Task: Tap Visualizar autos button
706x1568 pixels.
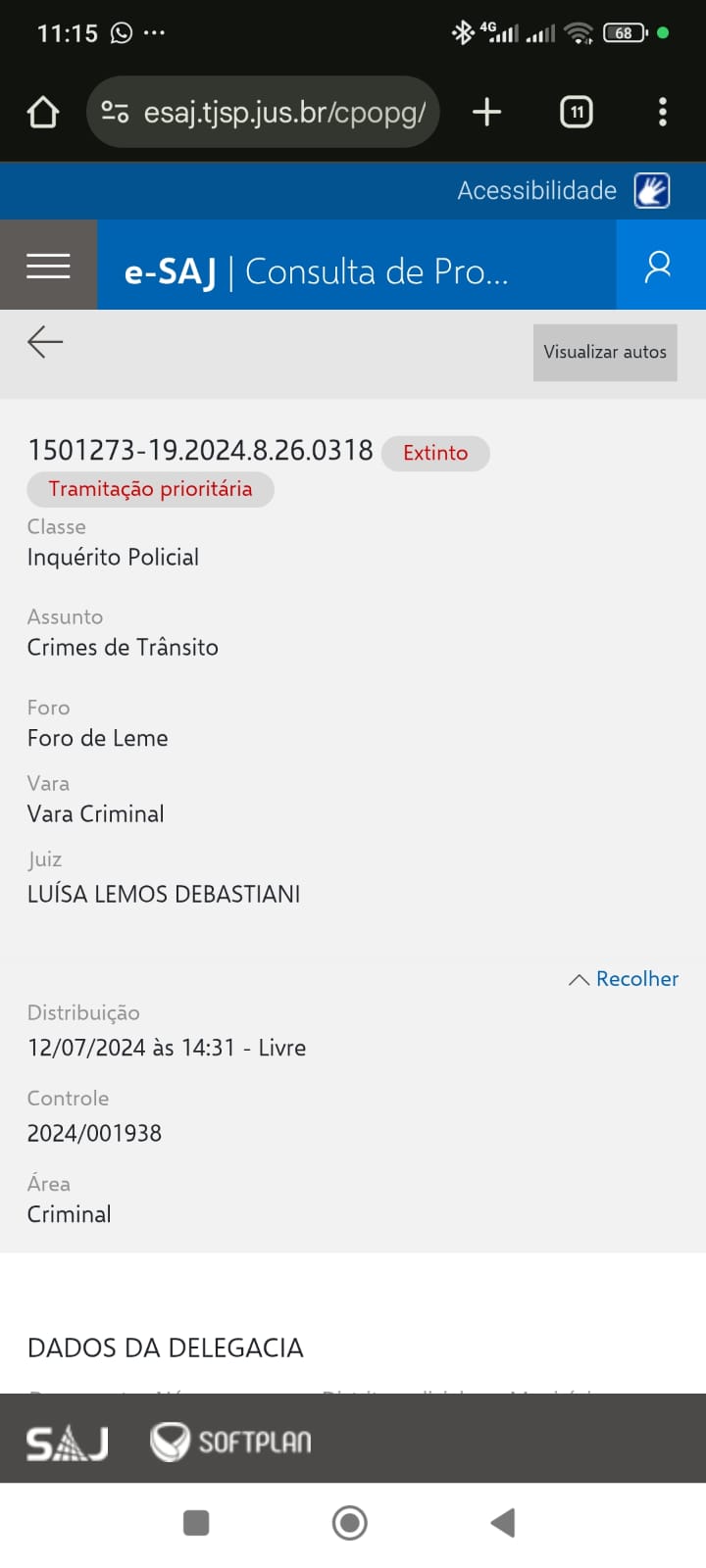Action: pos(605,352)
